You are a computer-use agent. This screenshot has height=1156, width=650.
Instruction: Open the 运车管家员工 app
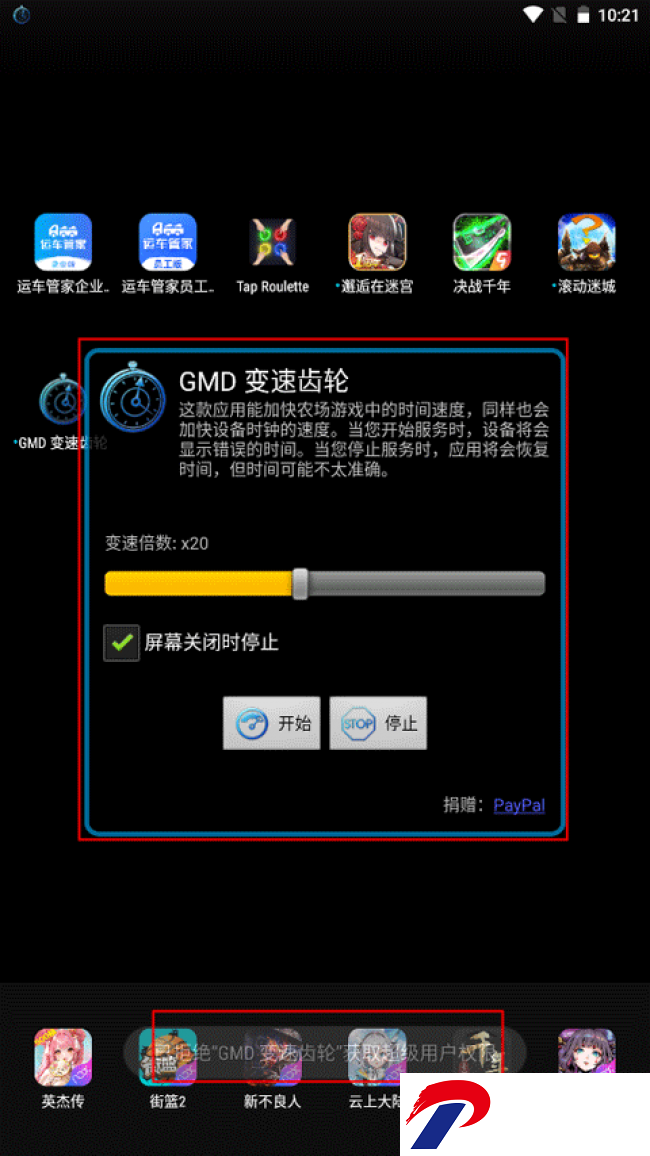[x=168, y=243]
